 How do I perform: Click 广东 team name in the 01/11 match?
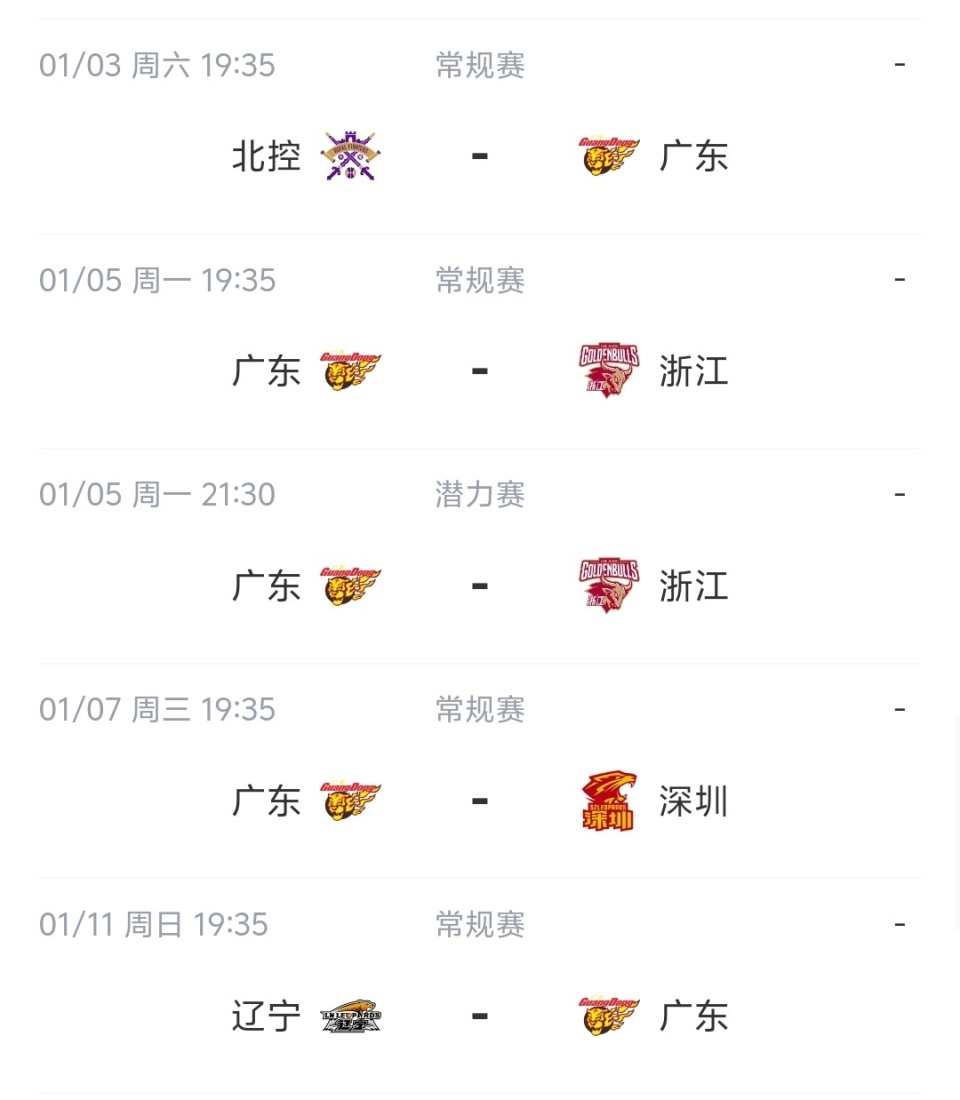693,1016
